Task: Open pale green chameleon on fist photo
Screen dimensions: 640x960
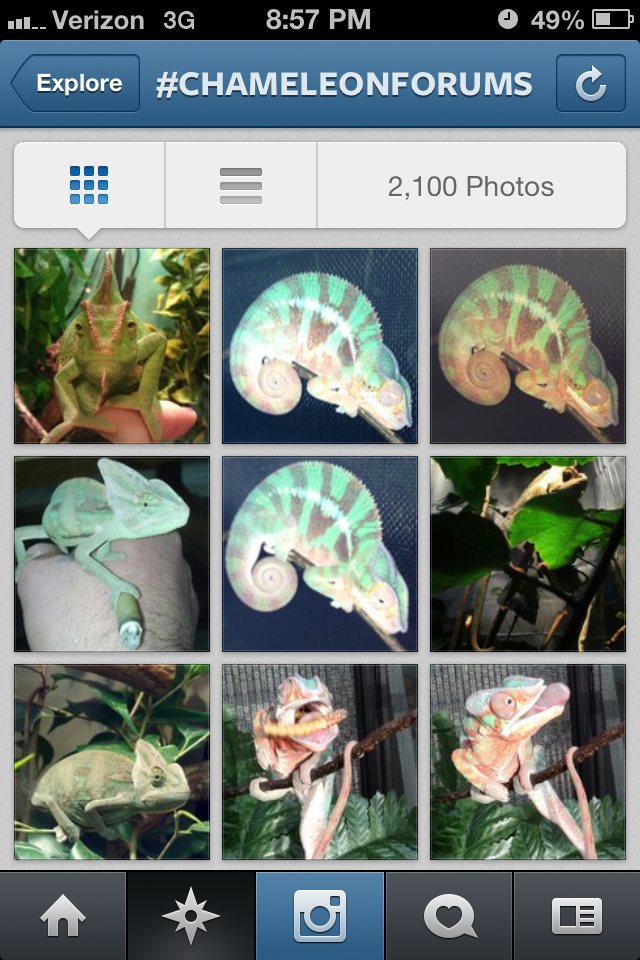Action: click(112, 554)
